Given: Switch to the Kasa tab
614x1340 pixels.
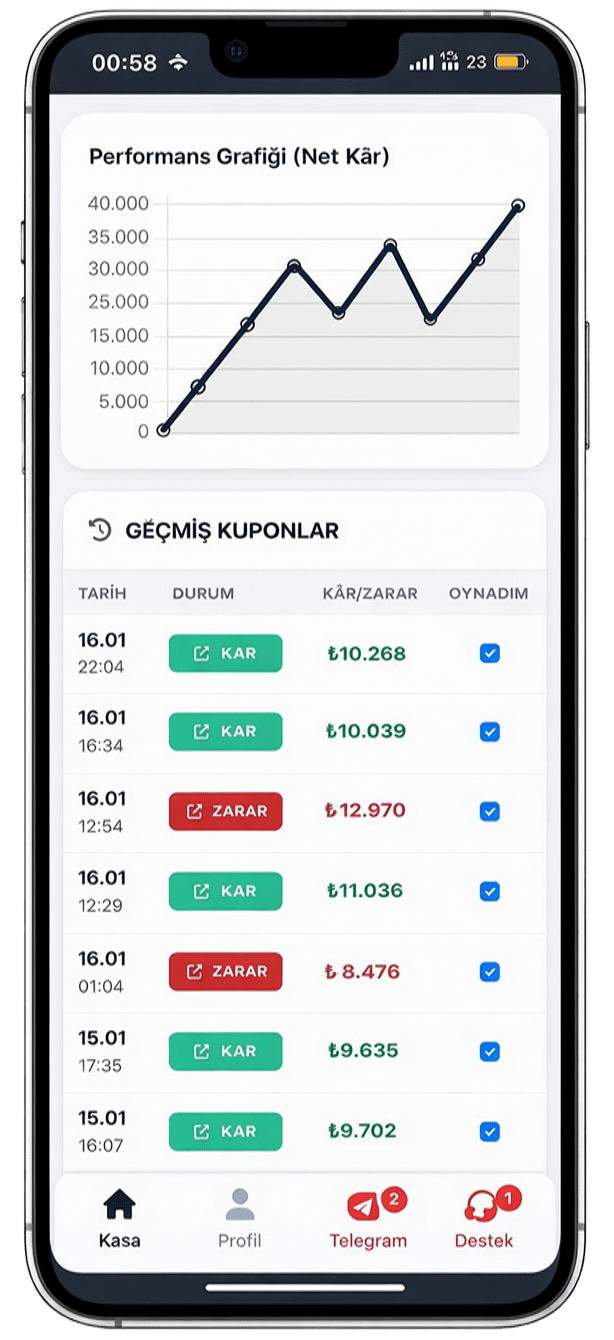Looking at the screenshot, I should [x=120, y=1218].
